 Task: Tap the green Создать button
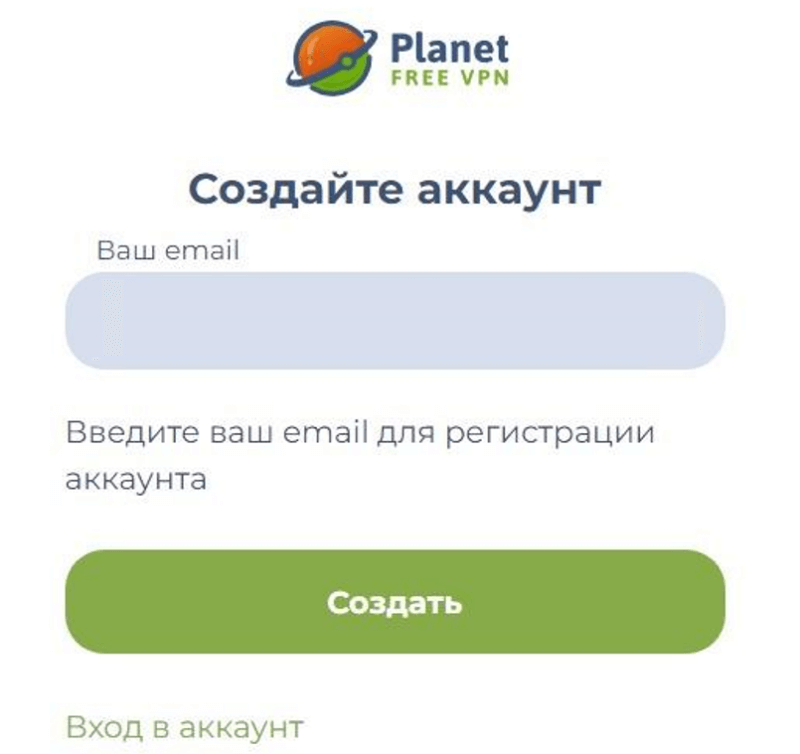[394, 602]
